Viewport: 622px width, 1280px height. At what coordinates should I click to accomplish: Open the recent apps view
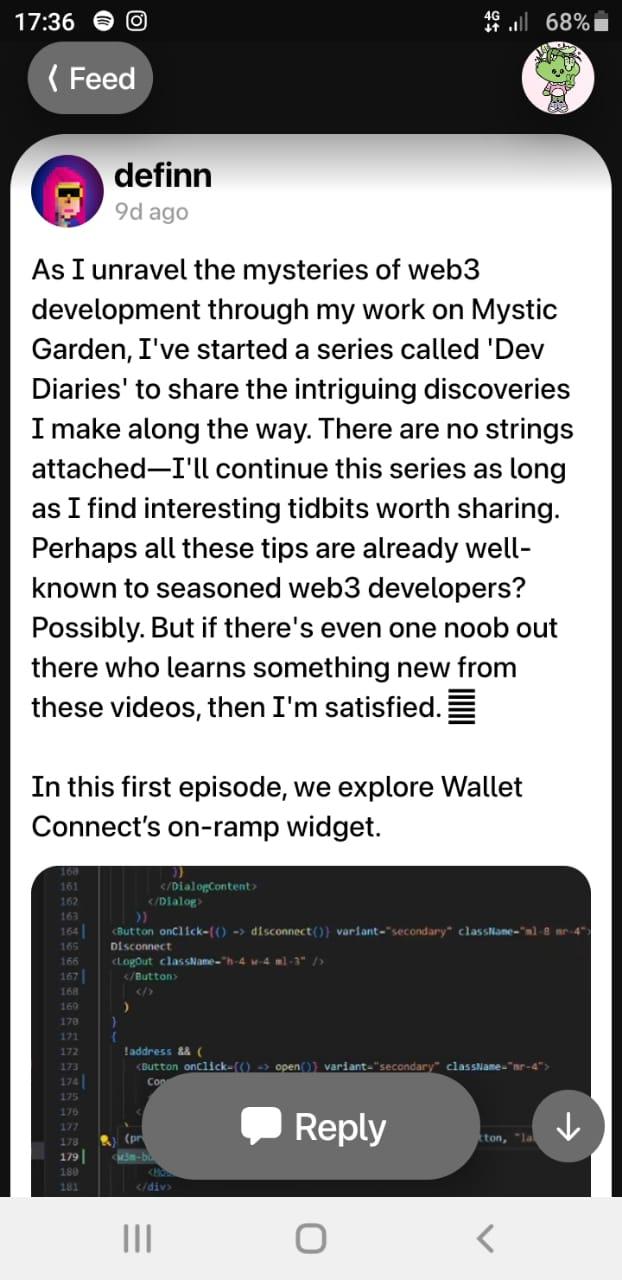(137, 1239)
